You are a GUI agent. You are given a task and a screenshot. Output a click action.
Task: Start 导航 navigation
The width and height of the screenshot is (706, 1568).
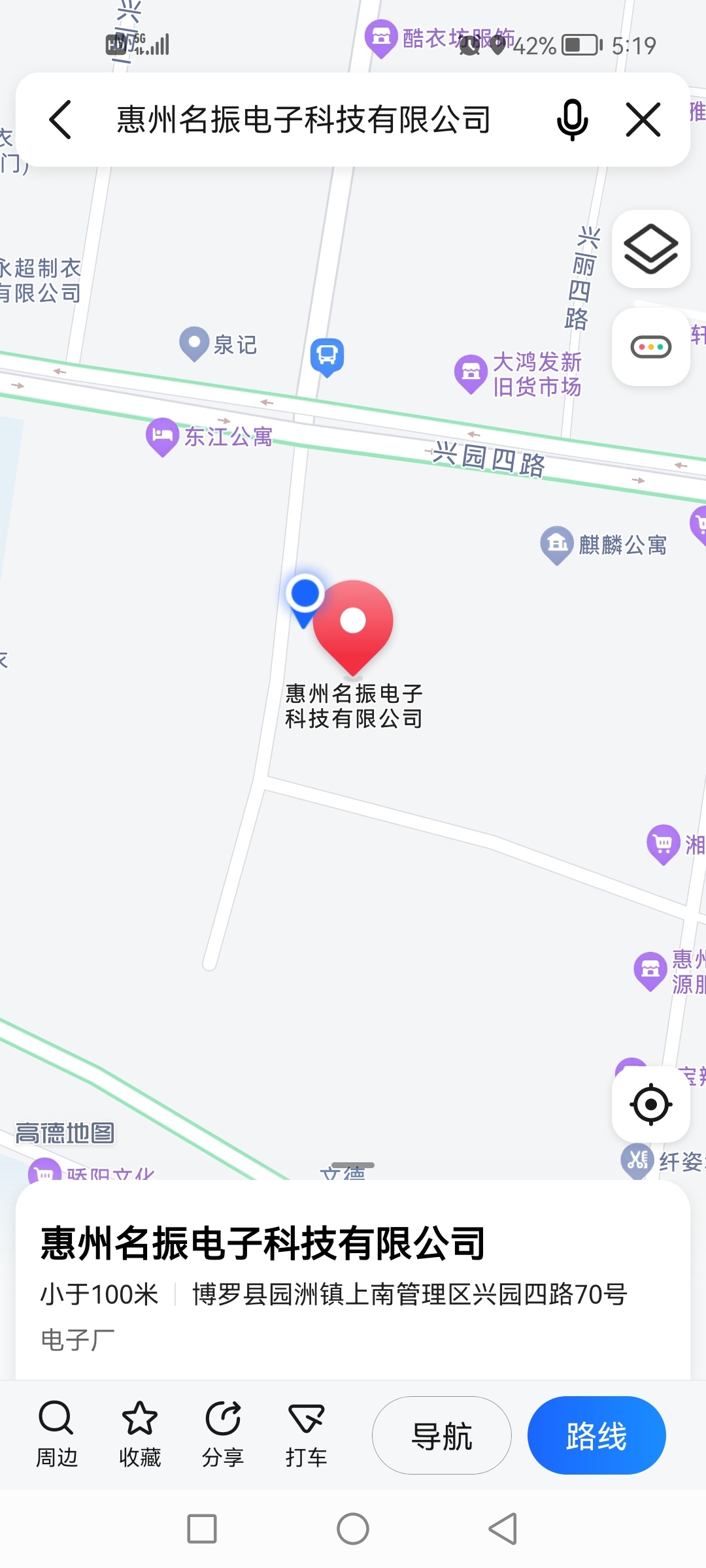point(442,1436)
